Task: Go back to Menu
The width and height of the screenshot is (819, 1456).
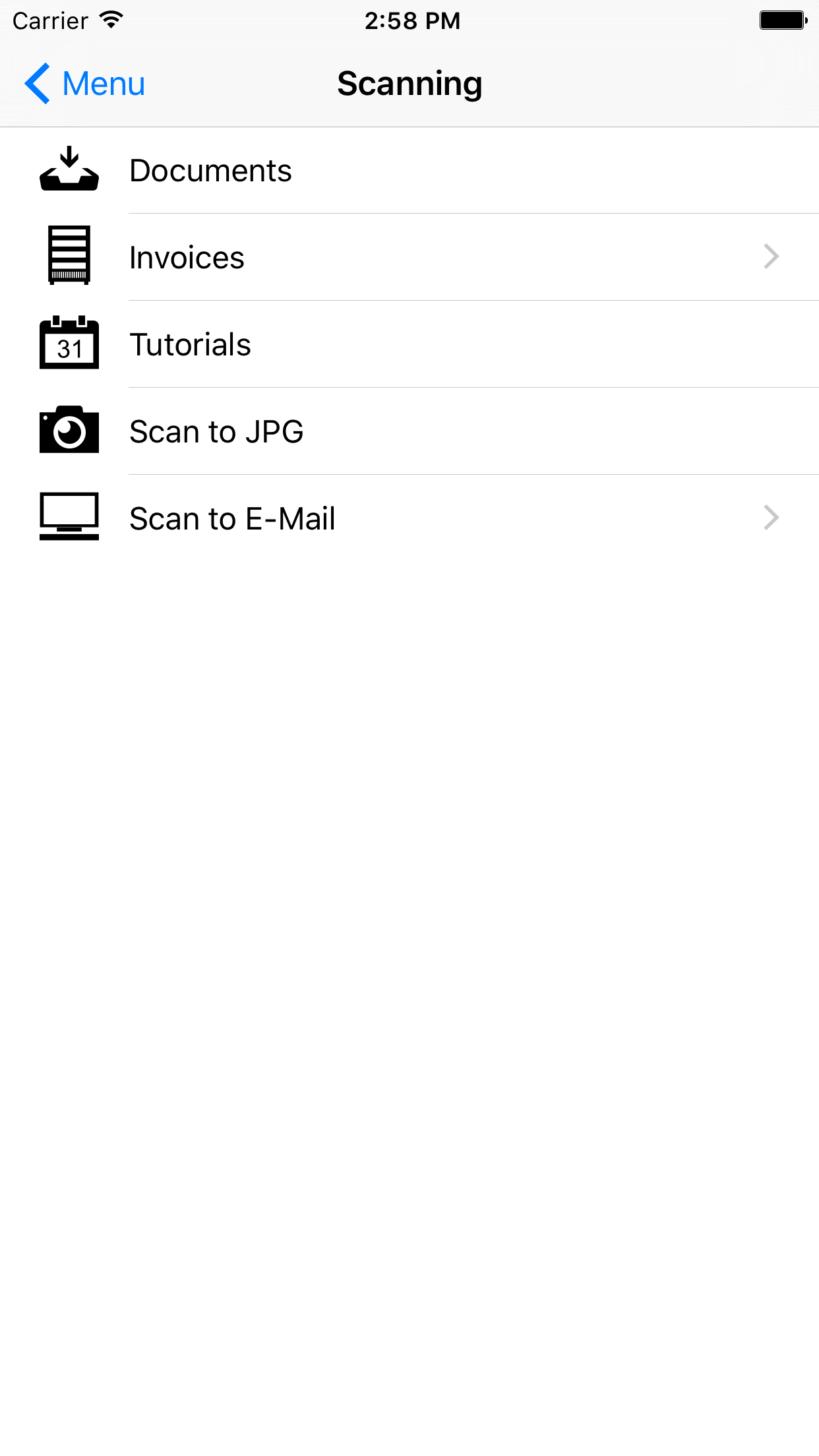Action: point(84,84)
